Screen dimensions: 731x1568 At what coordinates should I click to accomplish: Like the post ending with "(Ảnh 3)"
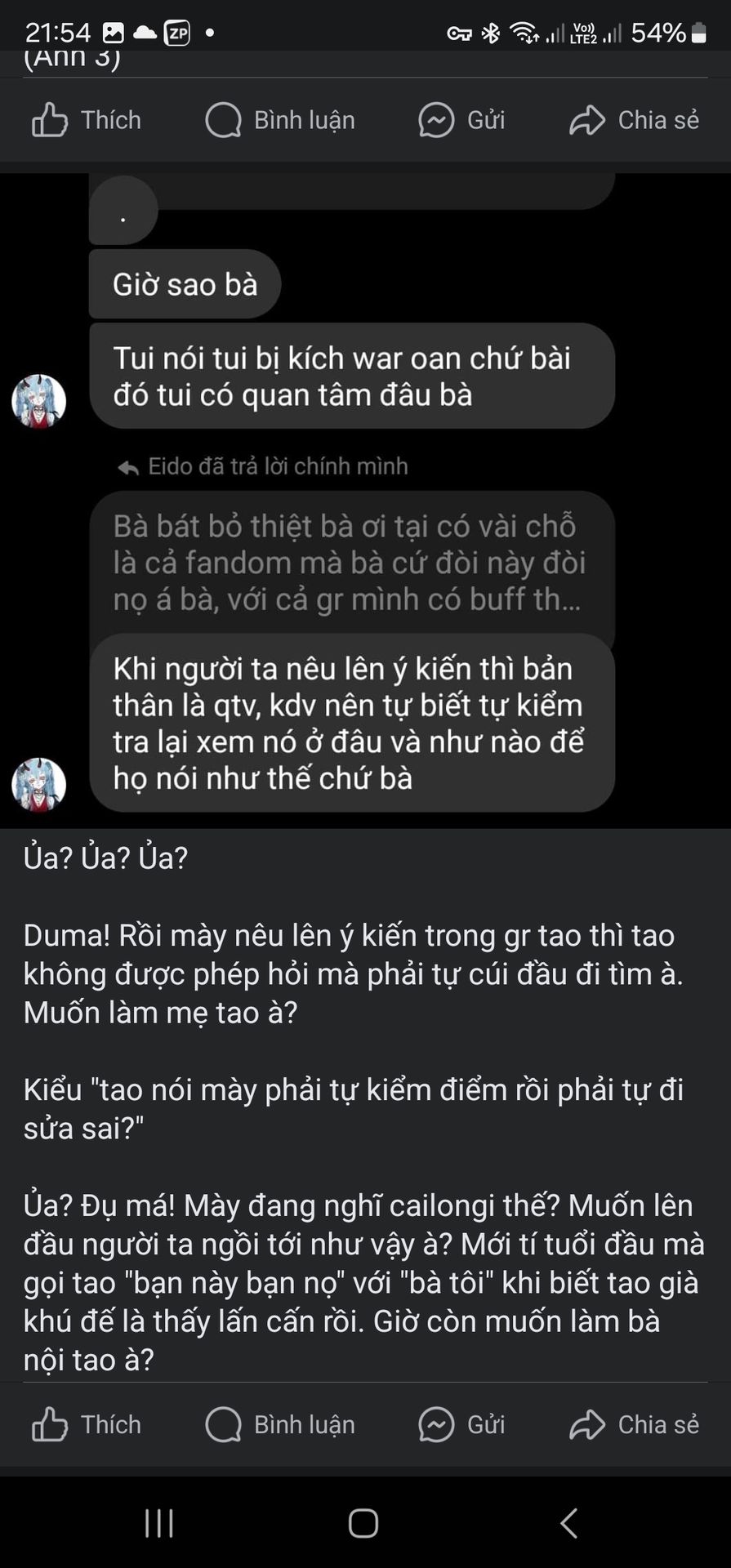(87, 120)
